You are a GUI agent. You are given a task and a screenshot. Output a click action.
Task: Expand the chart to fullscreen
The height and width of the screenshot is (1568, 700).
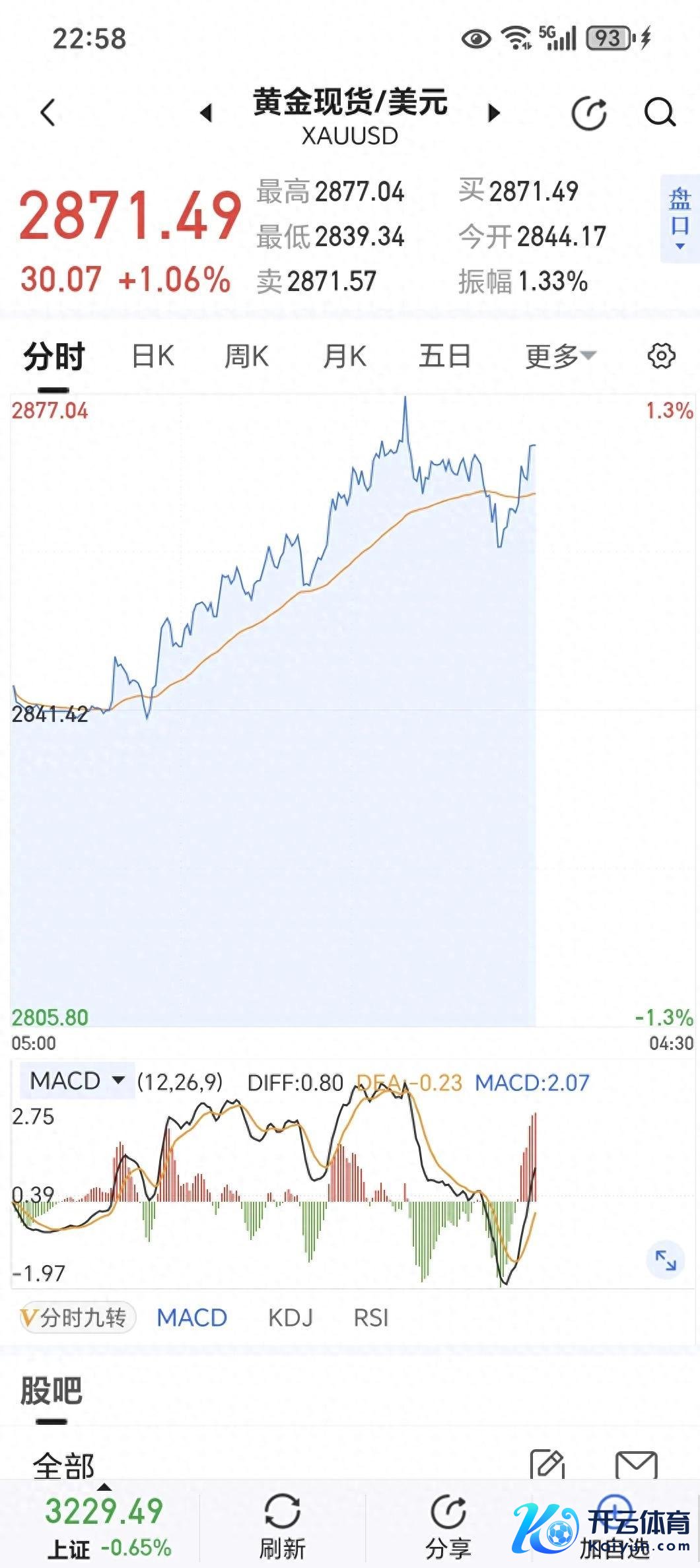point(665,1260)
